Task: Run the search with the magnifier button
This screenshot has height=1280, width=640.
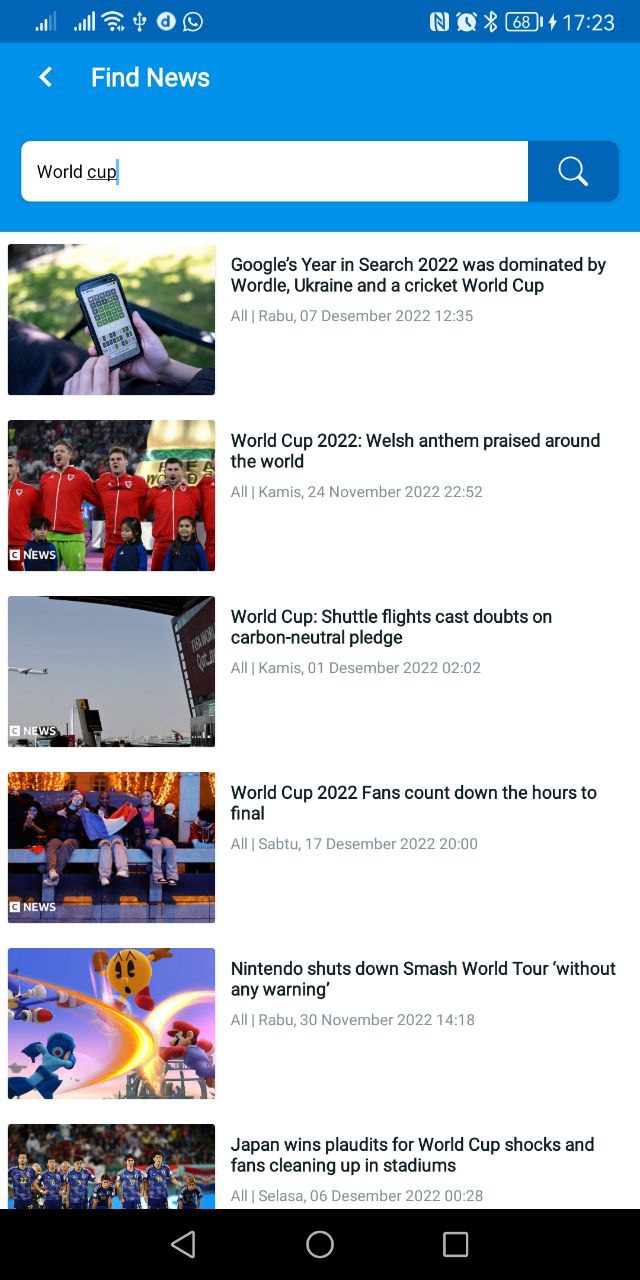Action: 573,171
